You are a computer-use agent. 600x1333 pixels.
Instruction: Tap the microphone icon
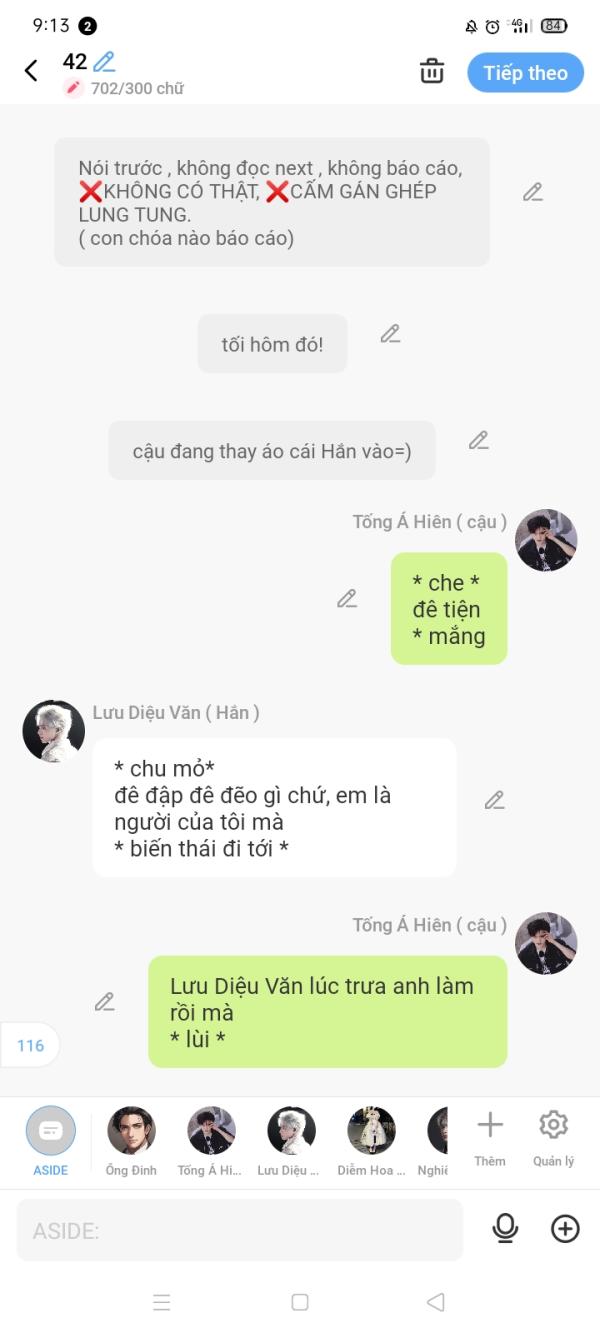pos(506,1229)
